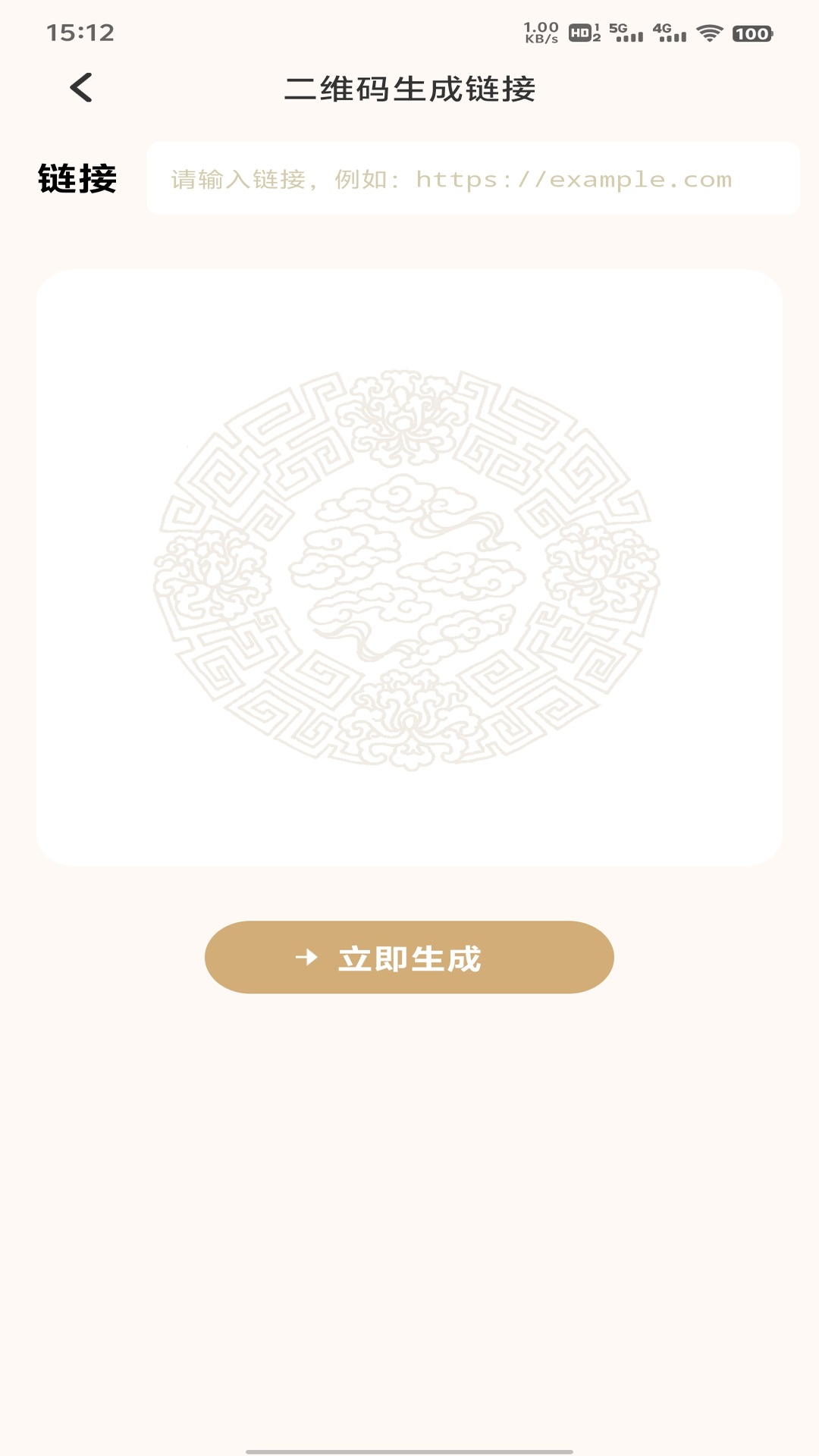This screenshot has height=1456, width=819.
Task: Click the battery 100 indicator
Action: tap(752, 32)
